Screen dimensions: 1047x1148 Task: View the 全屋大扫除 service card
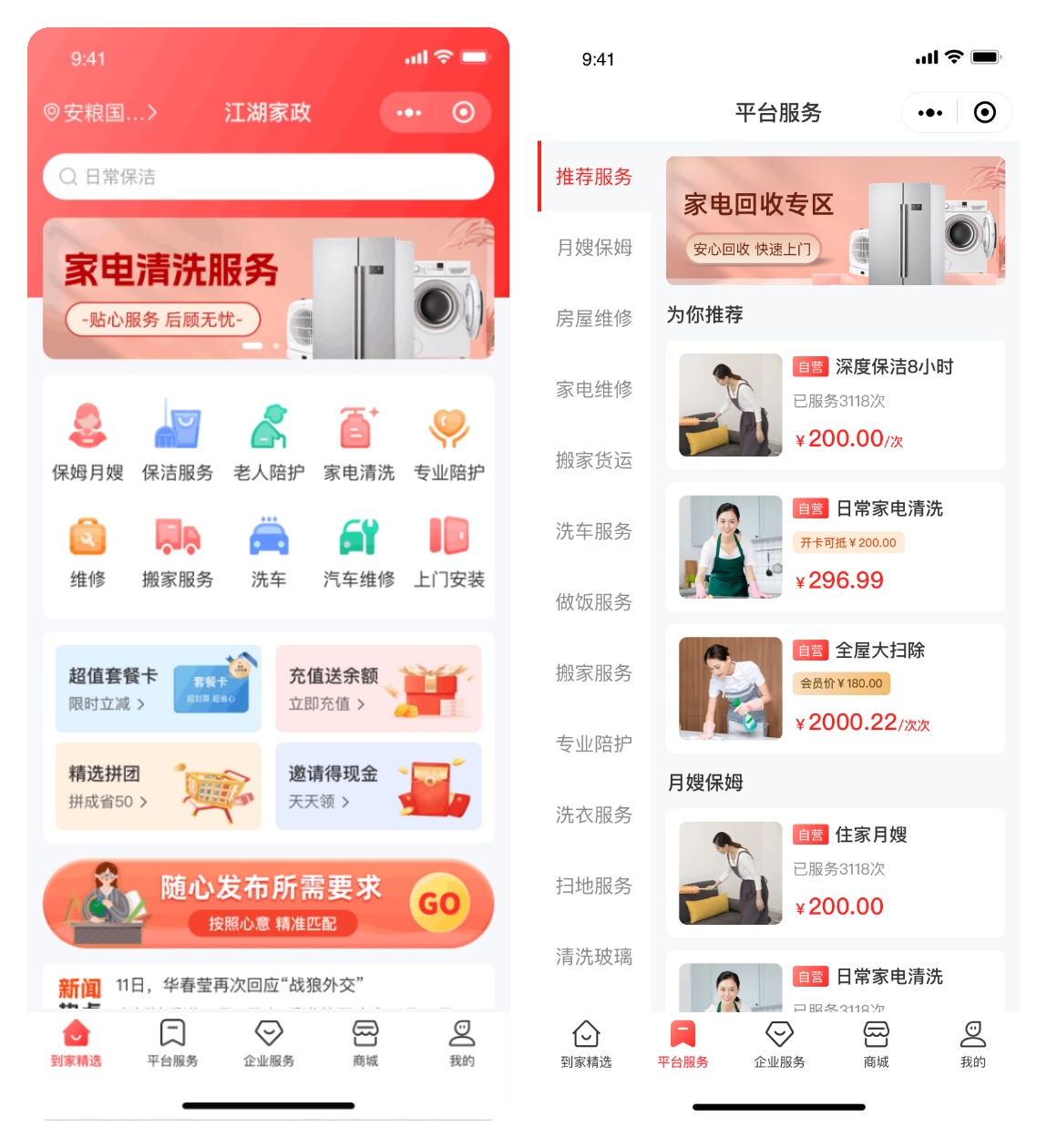click(x=835, y=689)
